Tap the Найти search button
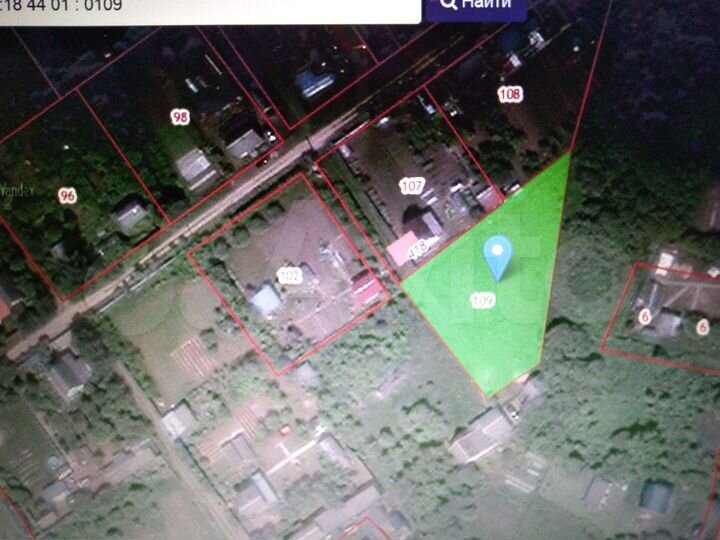Viewport: 720px width, 540px height. (476, 6)
